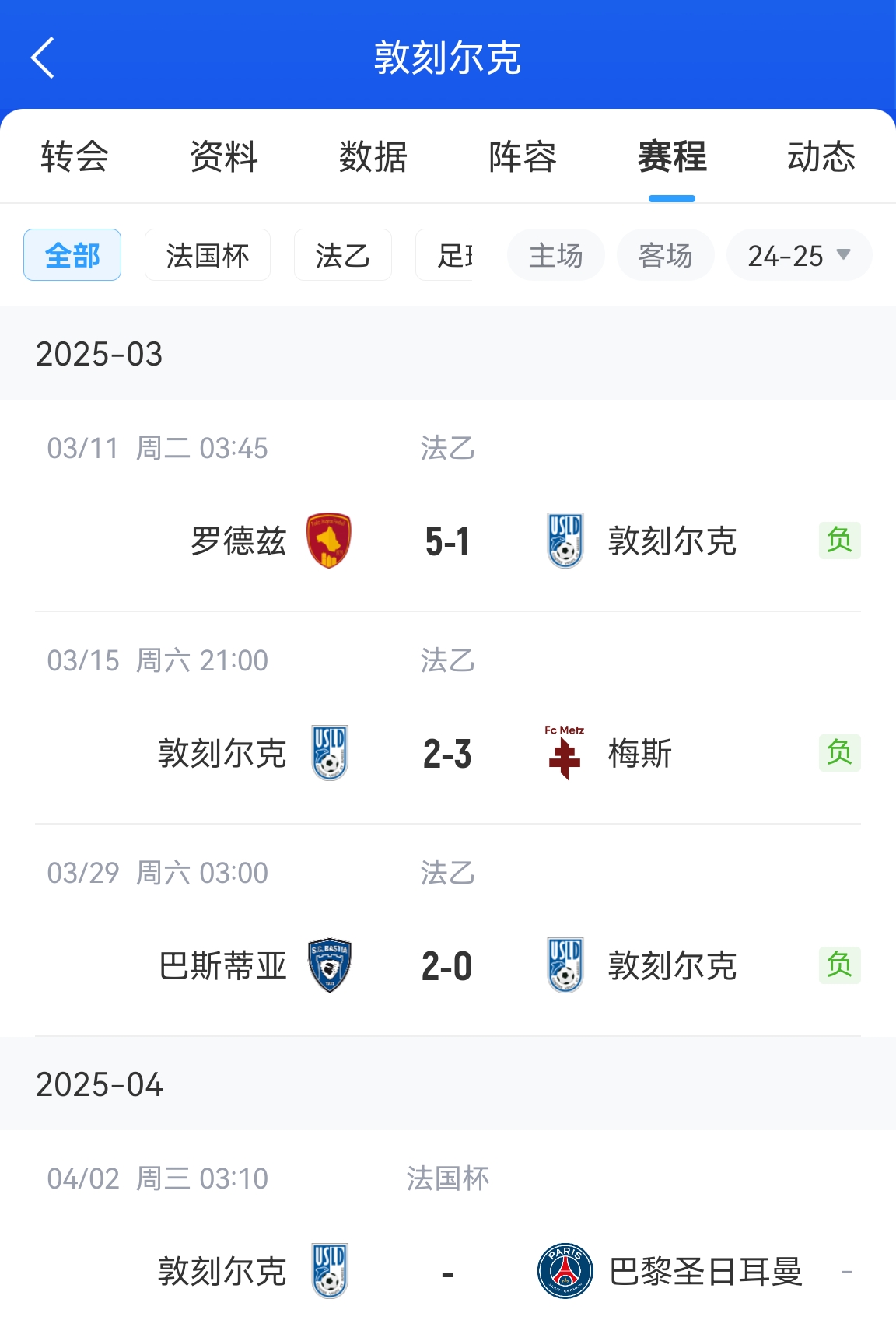Open the 巴斯蒂亚 2-0 敦刻尔克 match

(447, 966)
